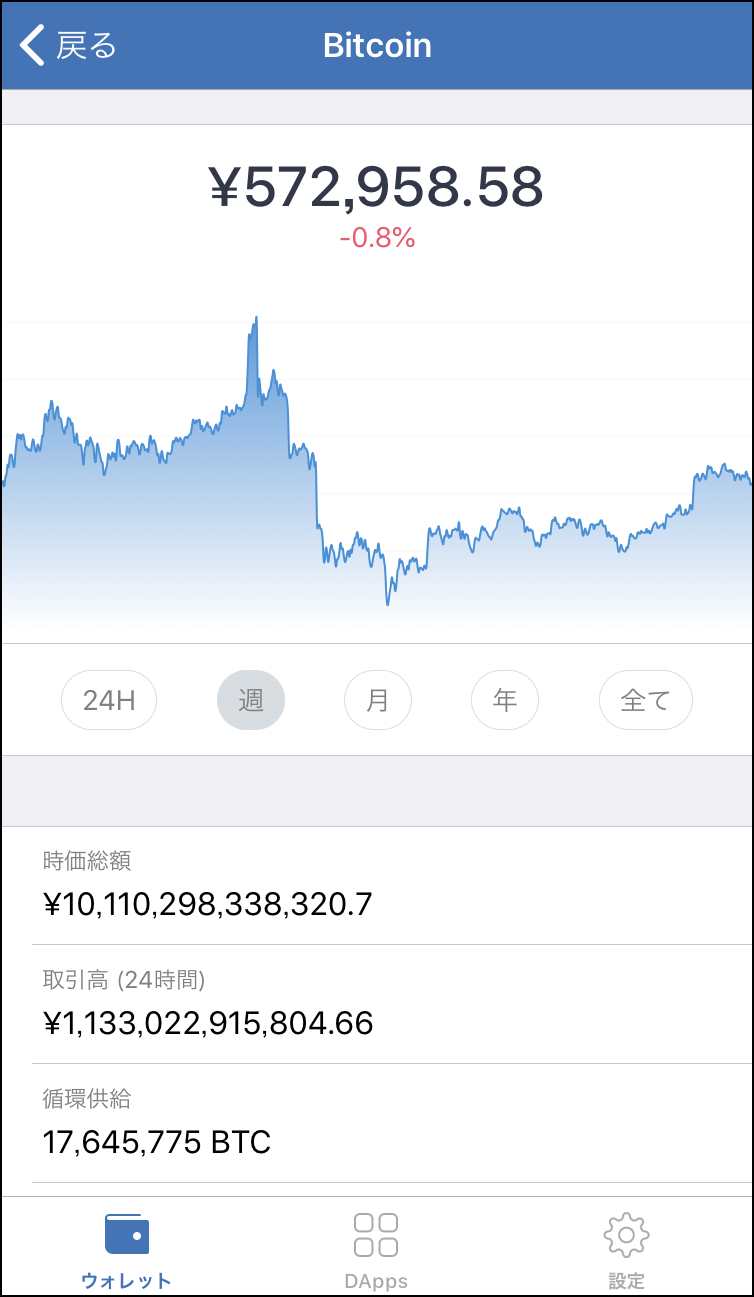Select the 24H chart range
Image resolution: width=754 pixels, height=1297 pixels.
pos(109,700)
